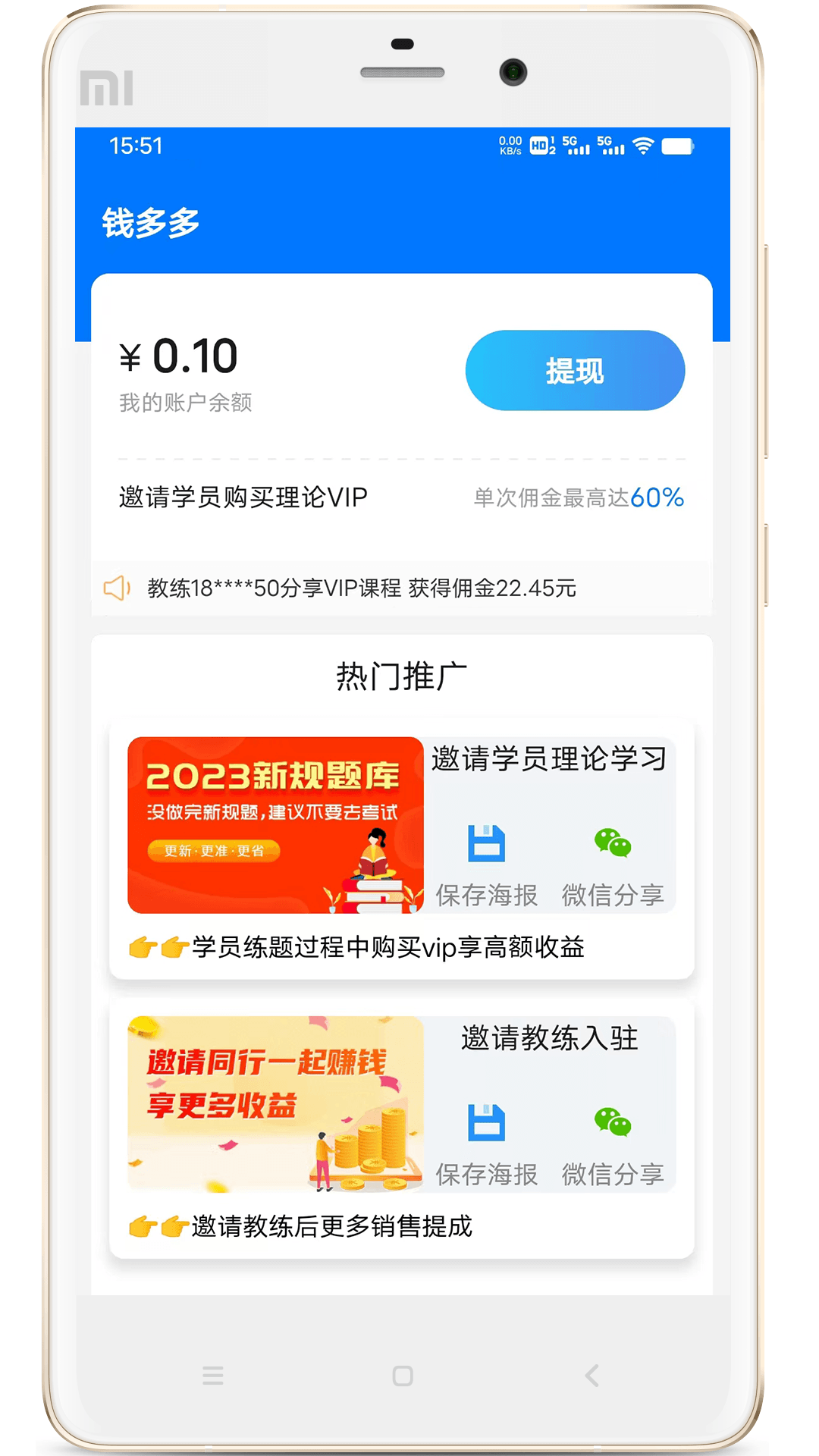The height and width of the screenshot is (1456, 819).
Task: Tap the 5G signal indicator
Action: pyautogui.click(x=576, y=144)
